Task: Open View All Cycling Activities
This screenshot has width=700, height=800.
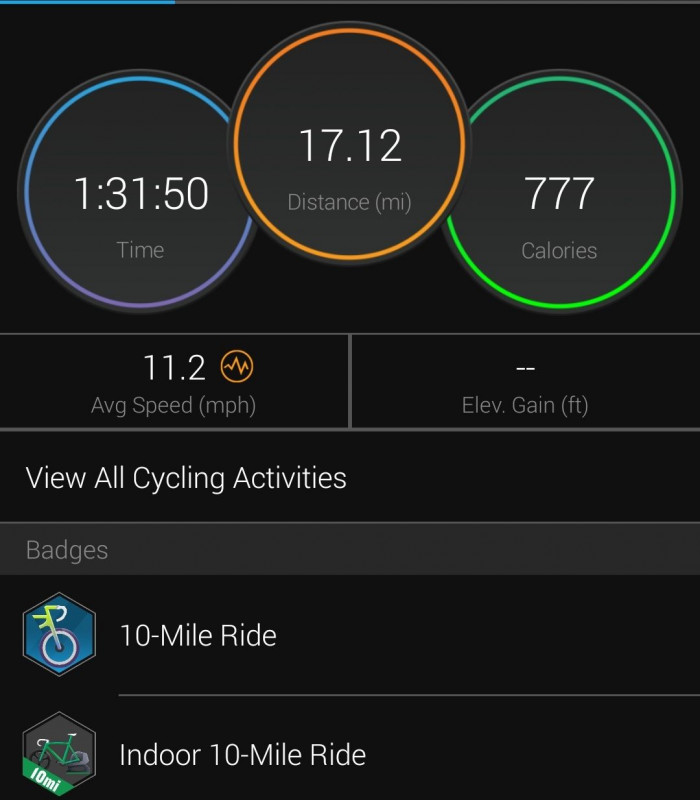Action: [x=186, y=478]
